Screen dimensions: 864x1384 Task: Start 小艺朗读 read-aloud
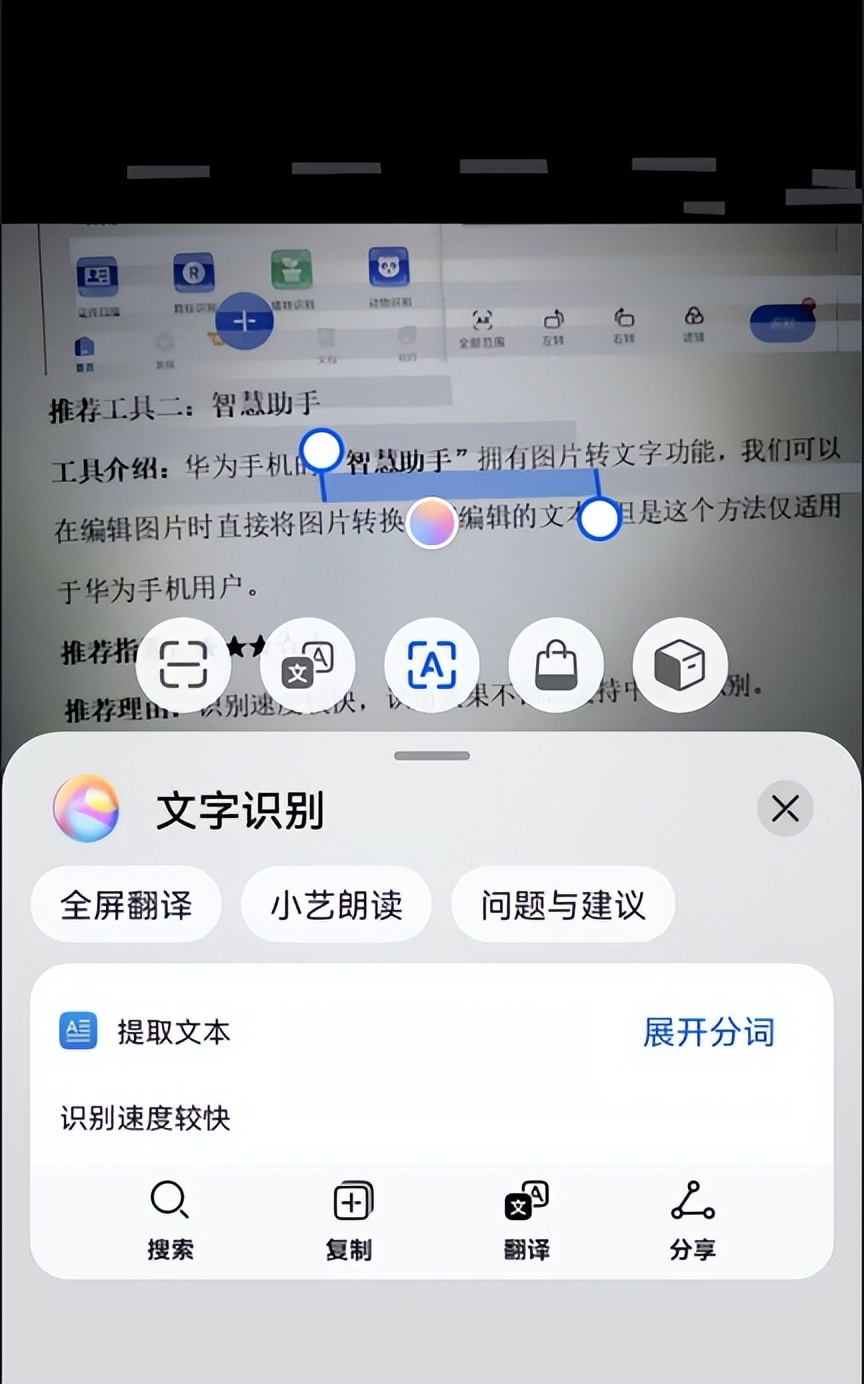[336, 905]
